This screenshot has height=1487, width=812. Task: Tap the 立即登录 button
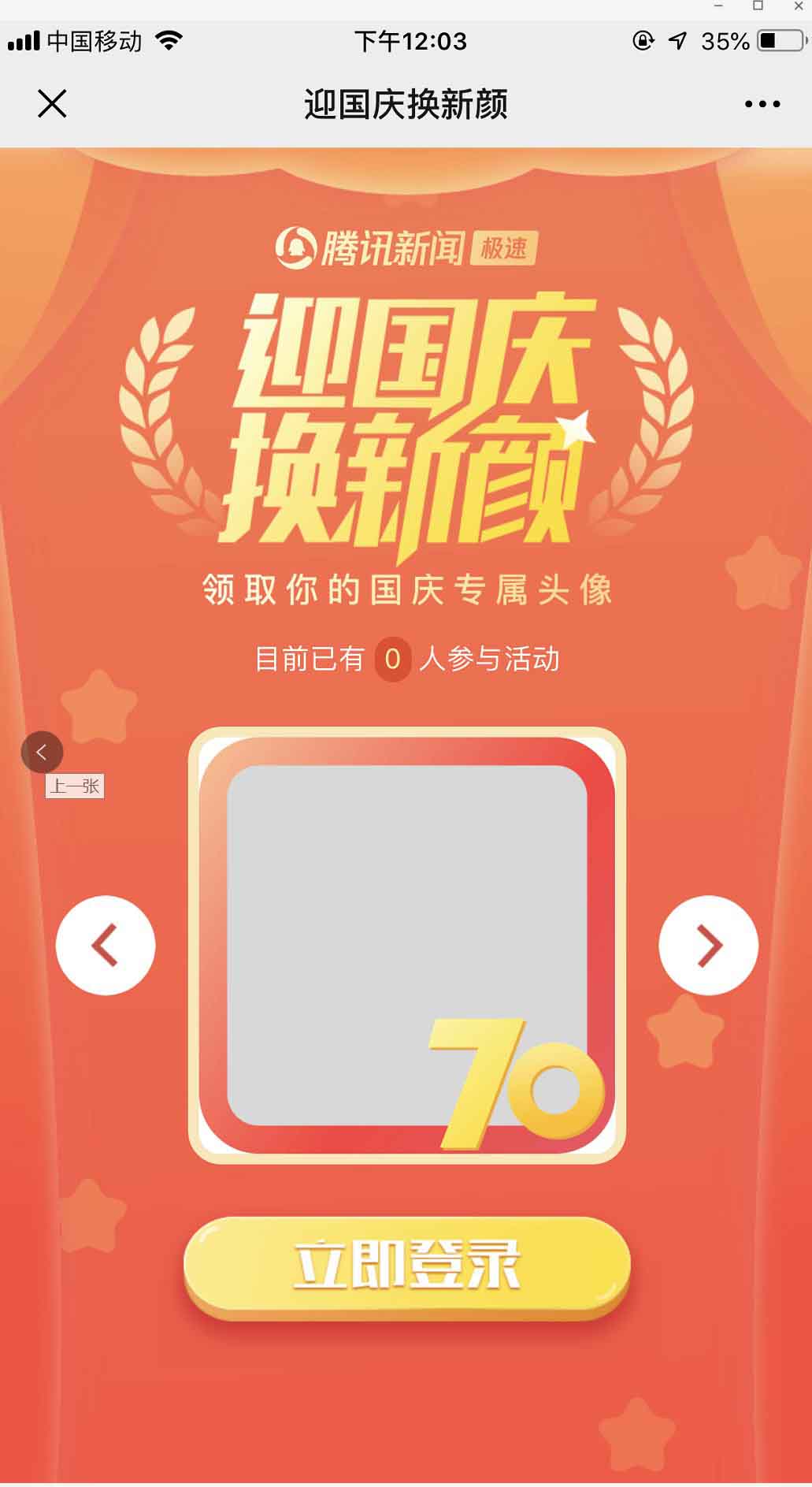(x=407, y=1266)
